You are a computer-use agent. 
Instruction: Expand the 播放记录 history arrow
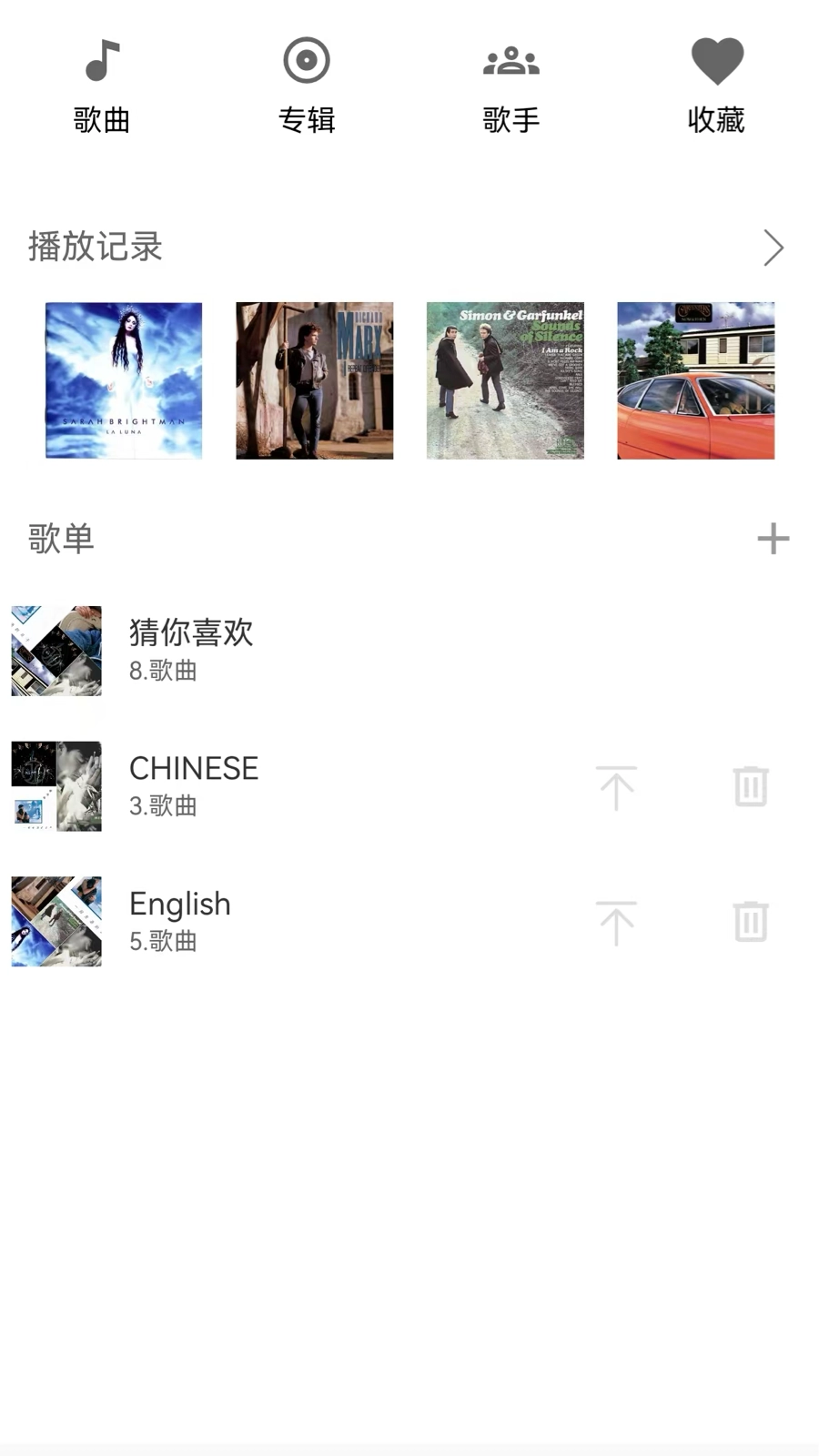click(x=773, y=248)
